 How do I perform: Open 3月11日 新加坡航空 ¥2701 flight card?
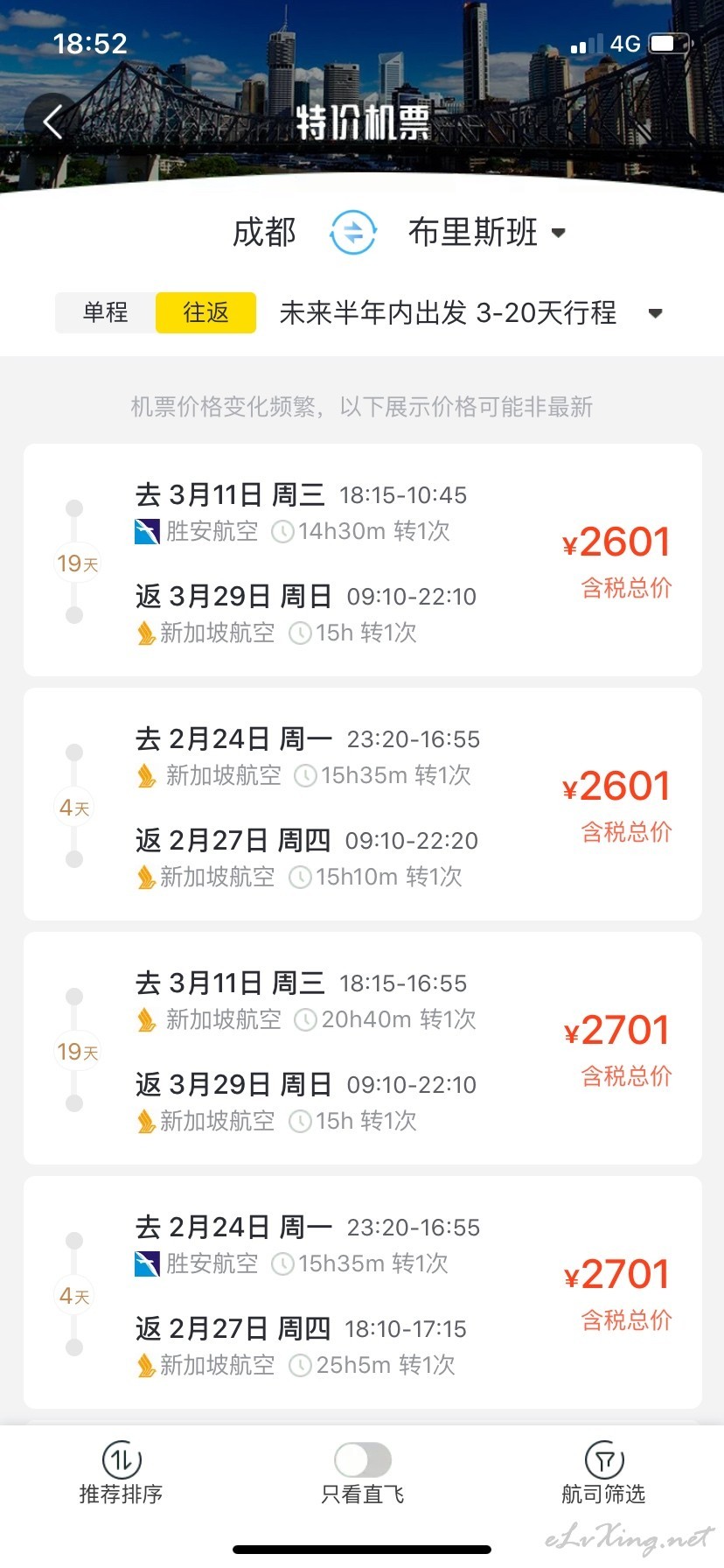362,1048
